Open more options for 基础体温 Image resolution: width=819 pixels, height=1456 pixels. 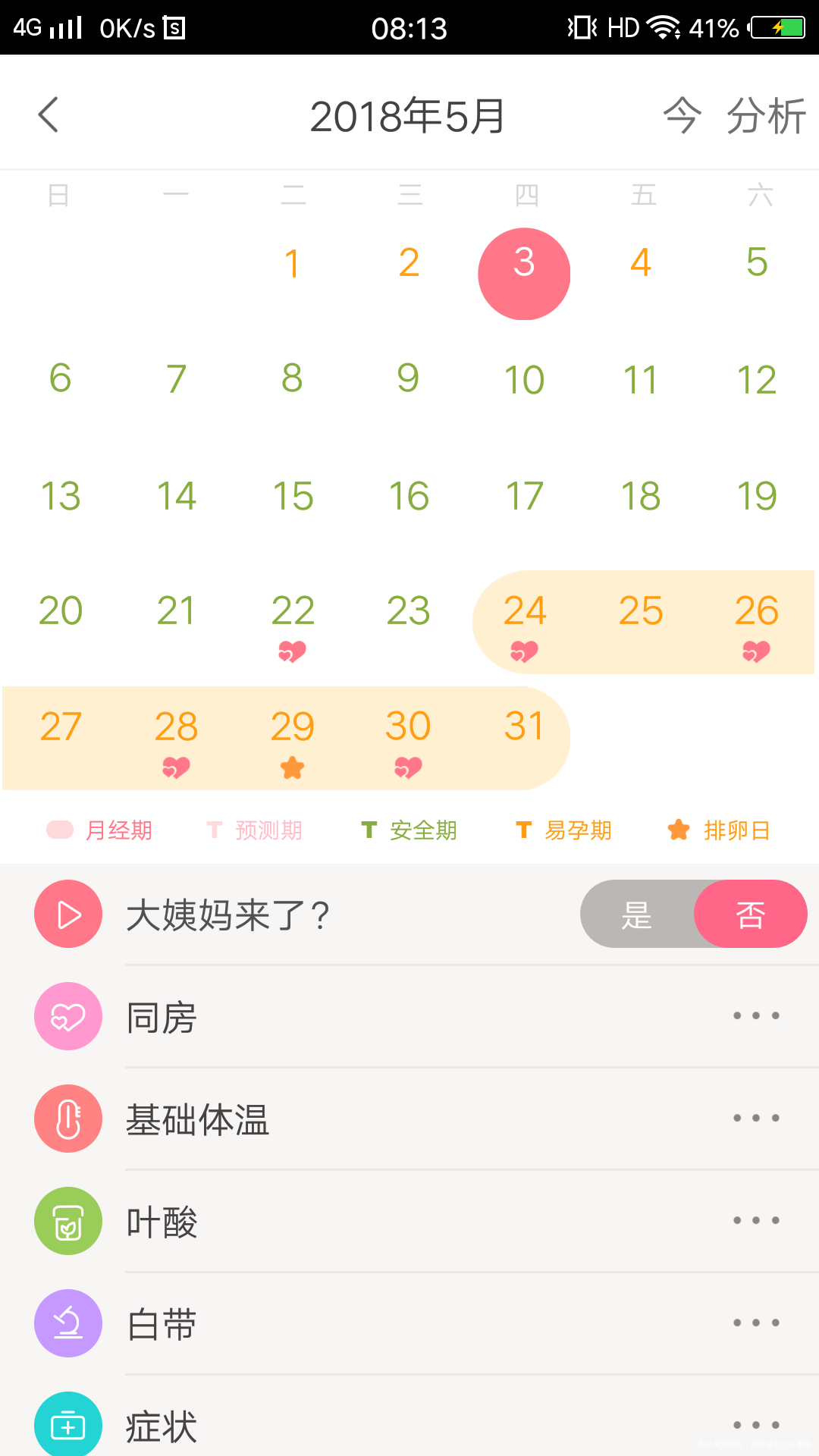(756, 1119)
